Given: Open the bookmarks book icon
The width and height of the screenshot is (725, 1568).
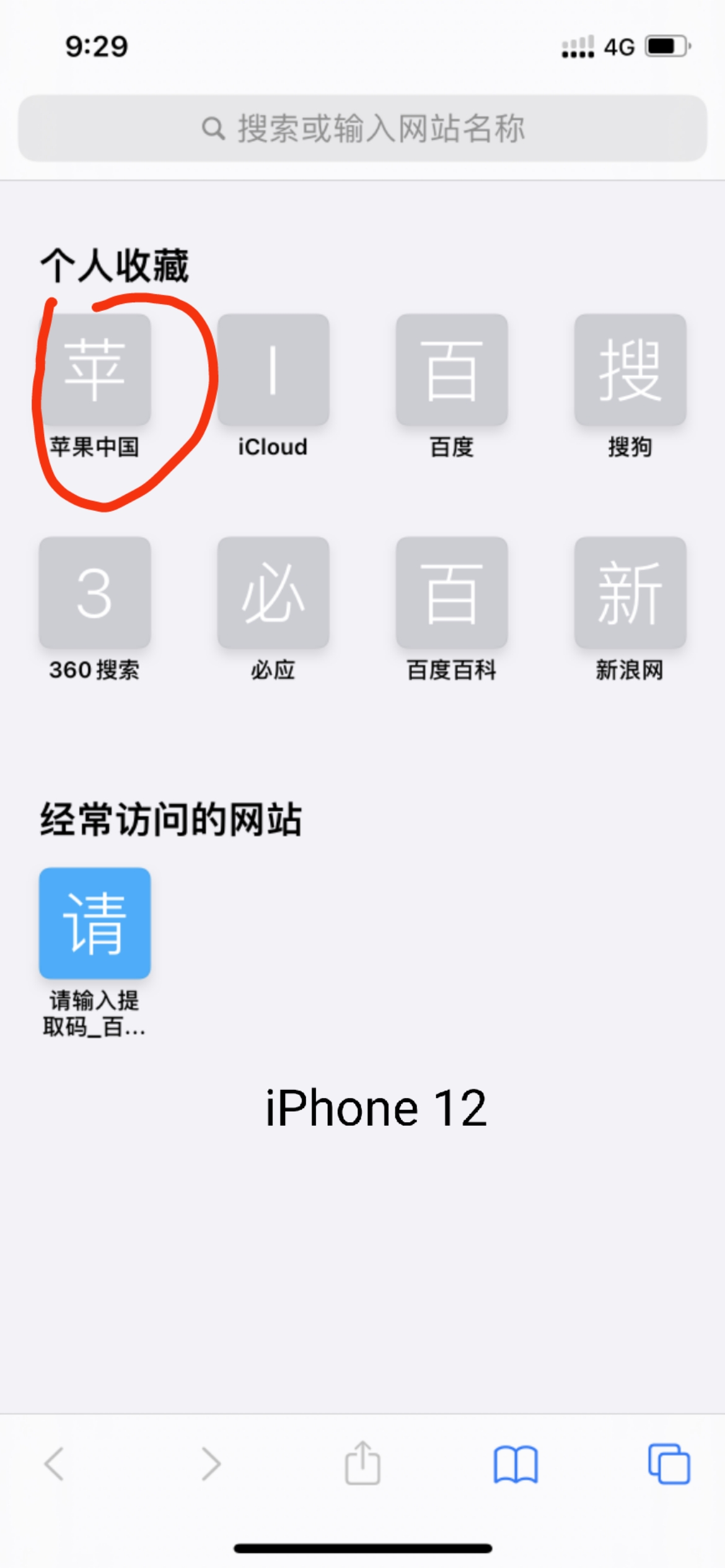Looking at the screenshot, I should [516, 1465].
